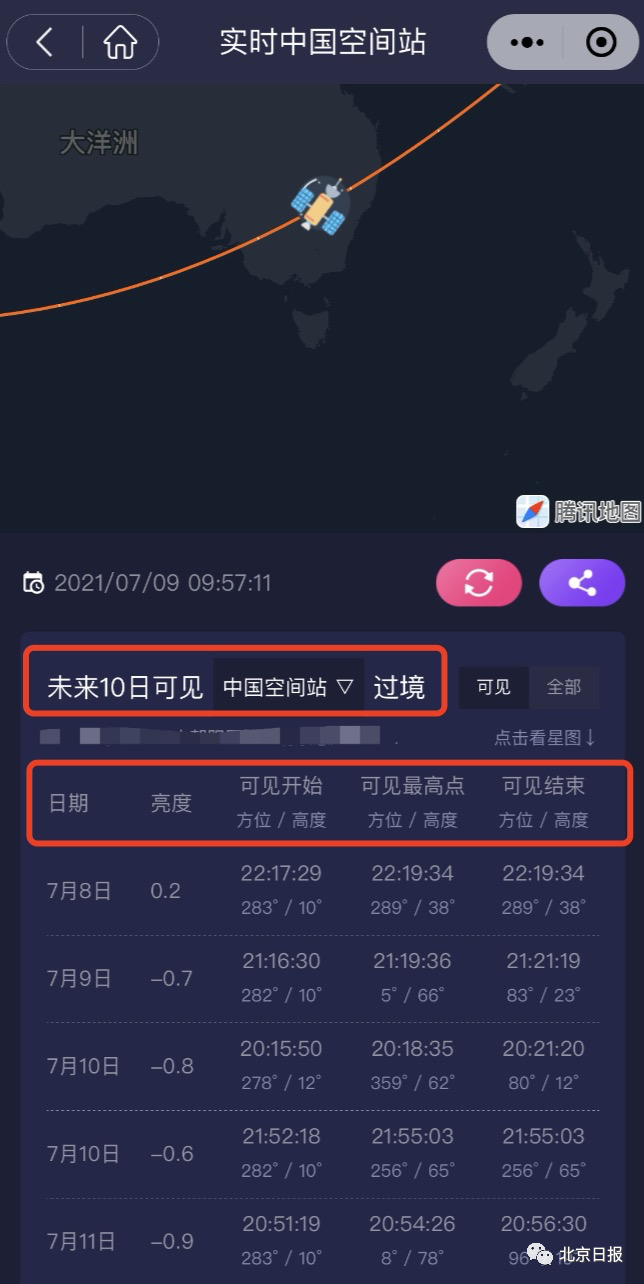View the 7月9日 pass details
The height and width of the screenshot is (1284, 644).
coord(322,978)
